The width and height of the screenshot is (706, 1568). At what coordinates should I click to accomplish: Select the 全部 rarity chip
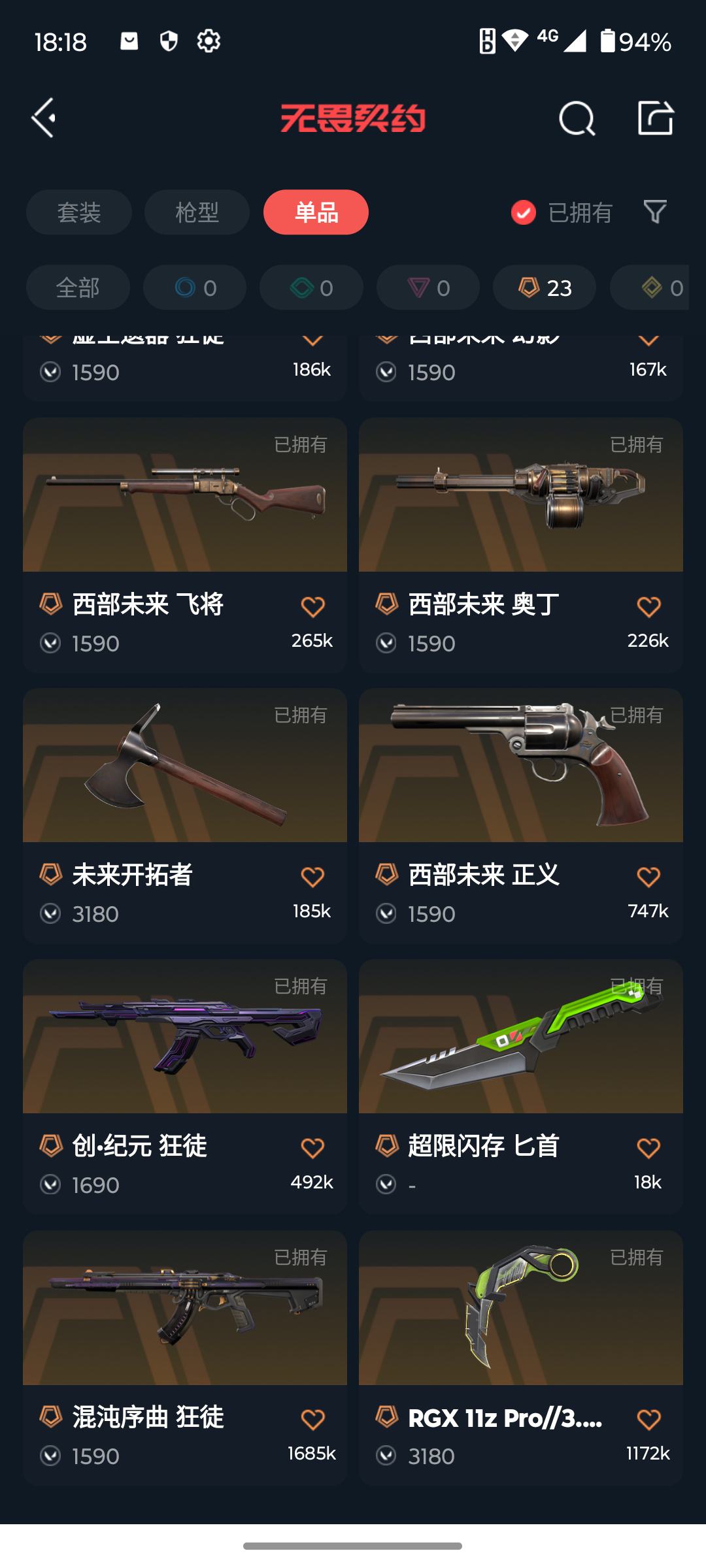(x=78, y=287)
